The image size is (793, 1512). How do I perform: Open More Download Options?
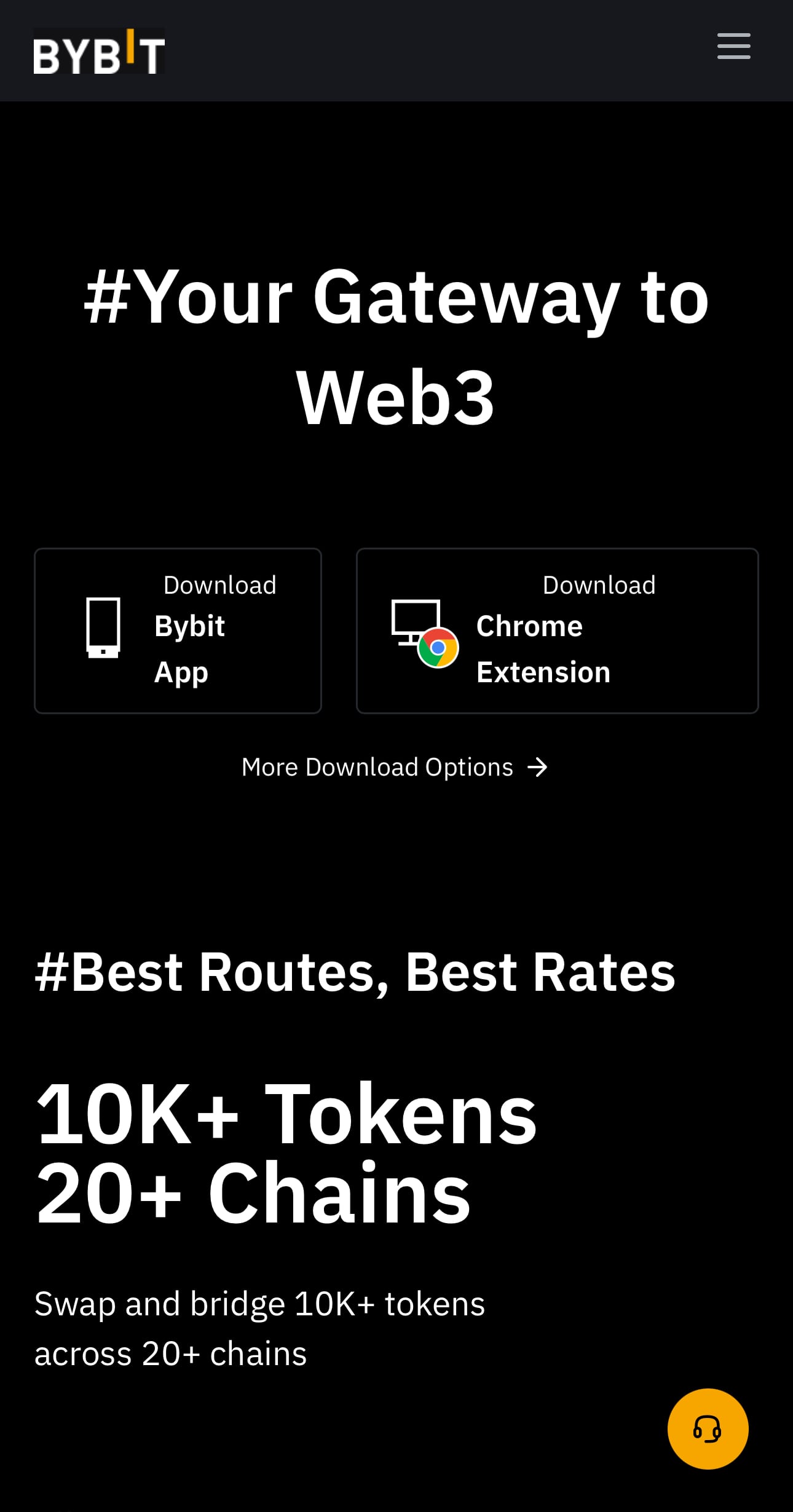coord(394,767)
